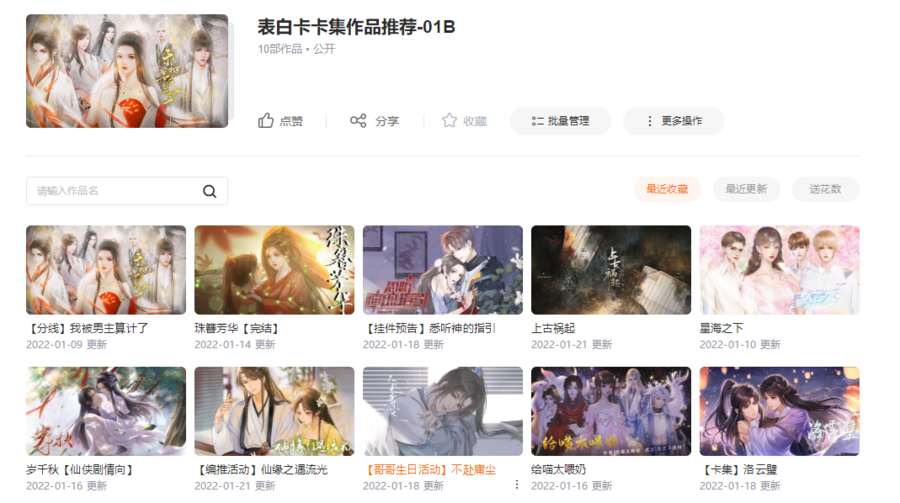Tap 收藏 to bookmark this collection
Viewport: 900px width, 503px height.
[465, 121]
